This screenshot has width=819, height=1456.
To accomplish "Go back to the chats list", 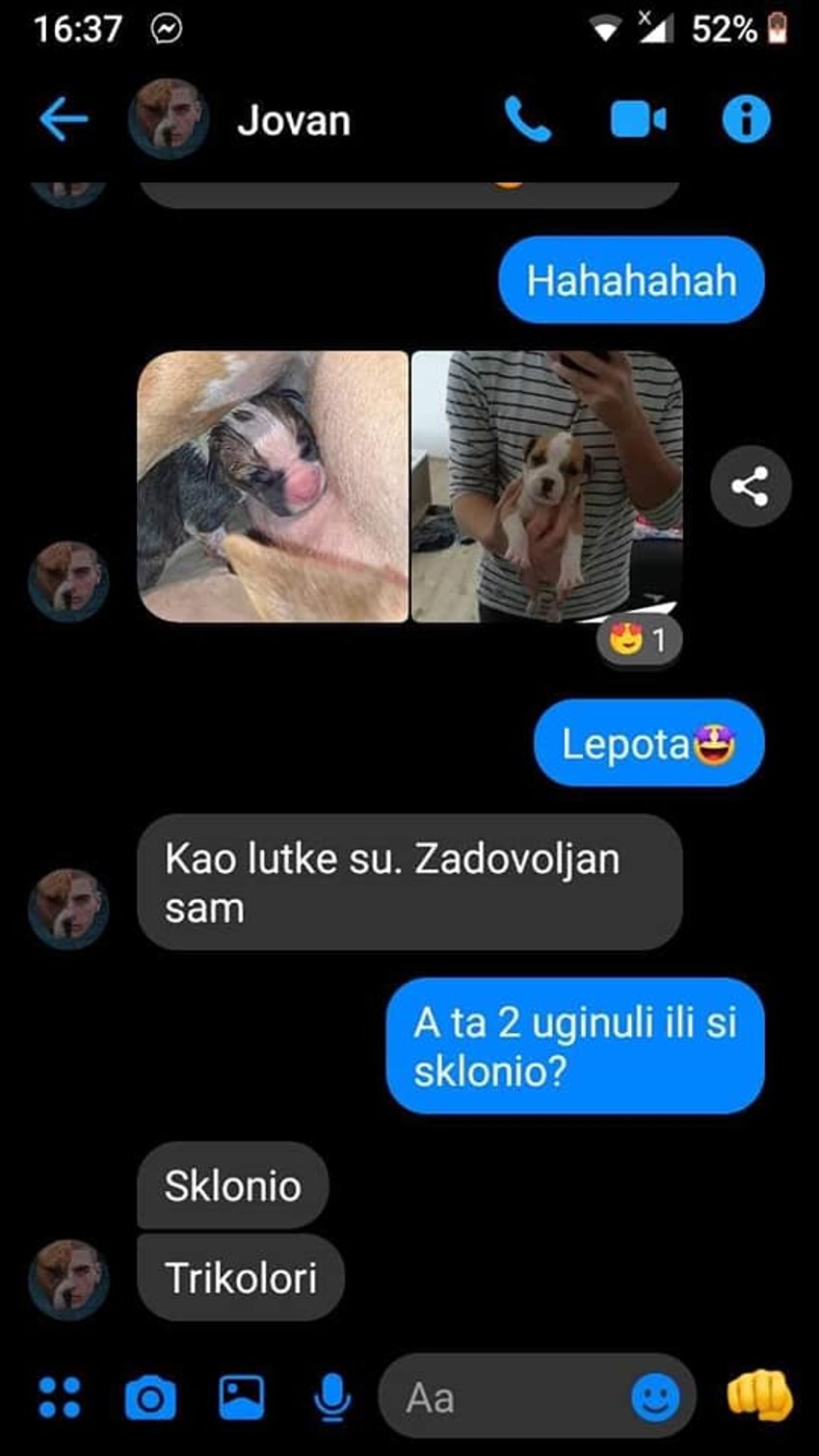I will coord(64,120).
